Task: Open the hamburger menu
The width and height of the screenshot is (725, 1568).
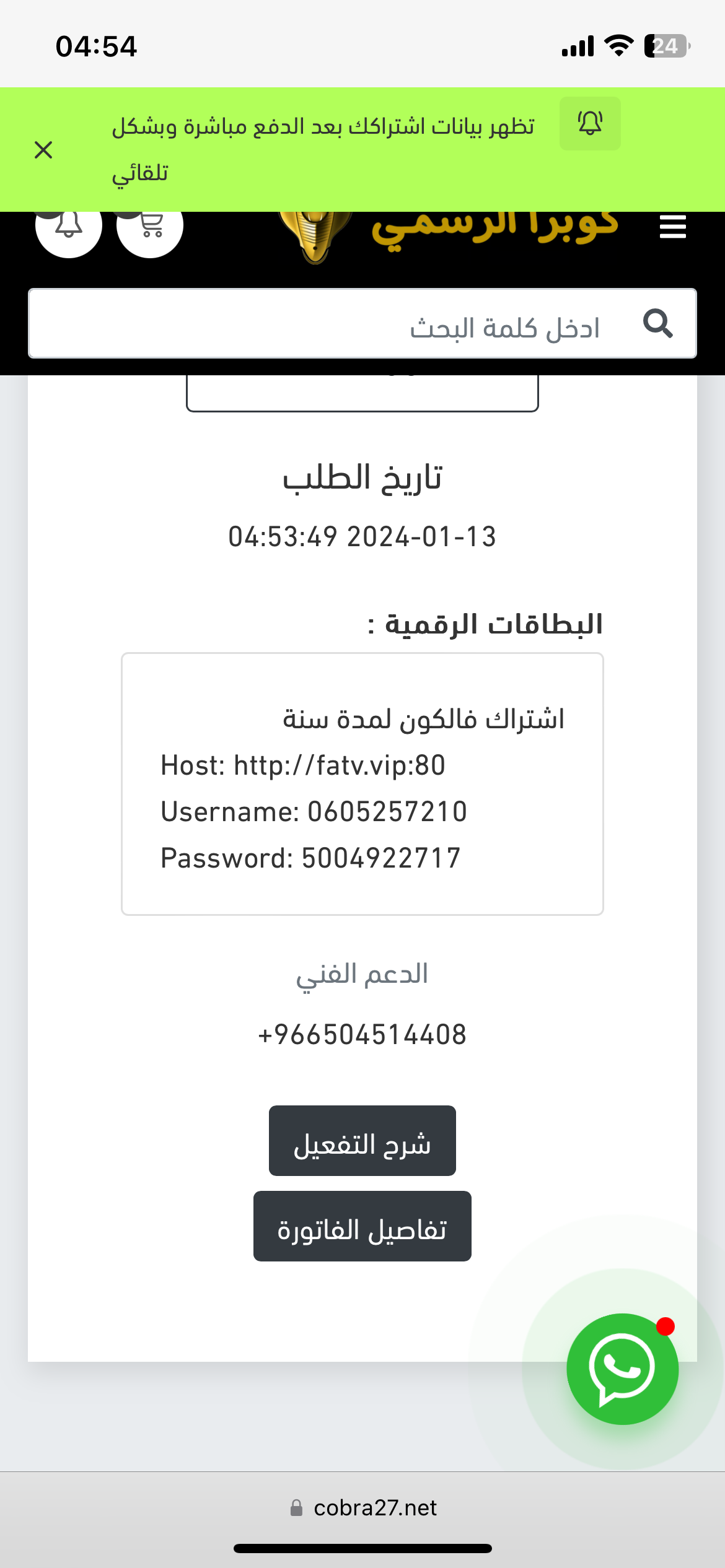Action: tap(672, 227)
